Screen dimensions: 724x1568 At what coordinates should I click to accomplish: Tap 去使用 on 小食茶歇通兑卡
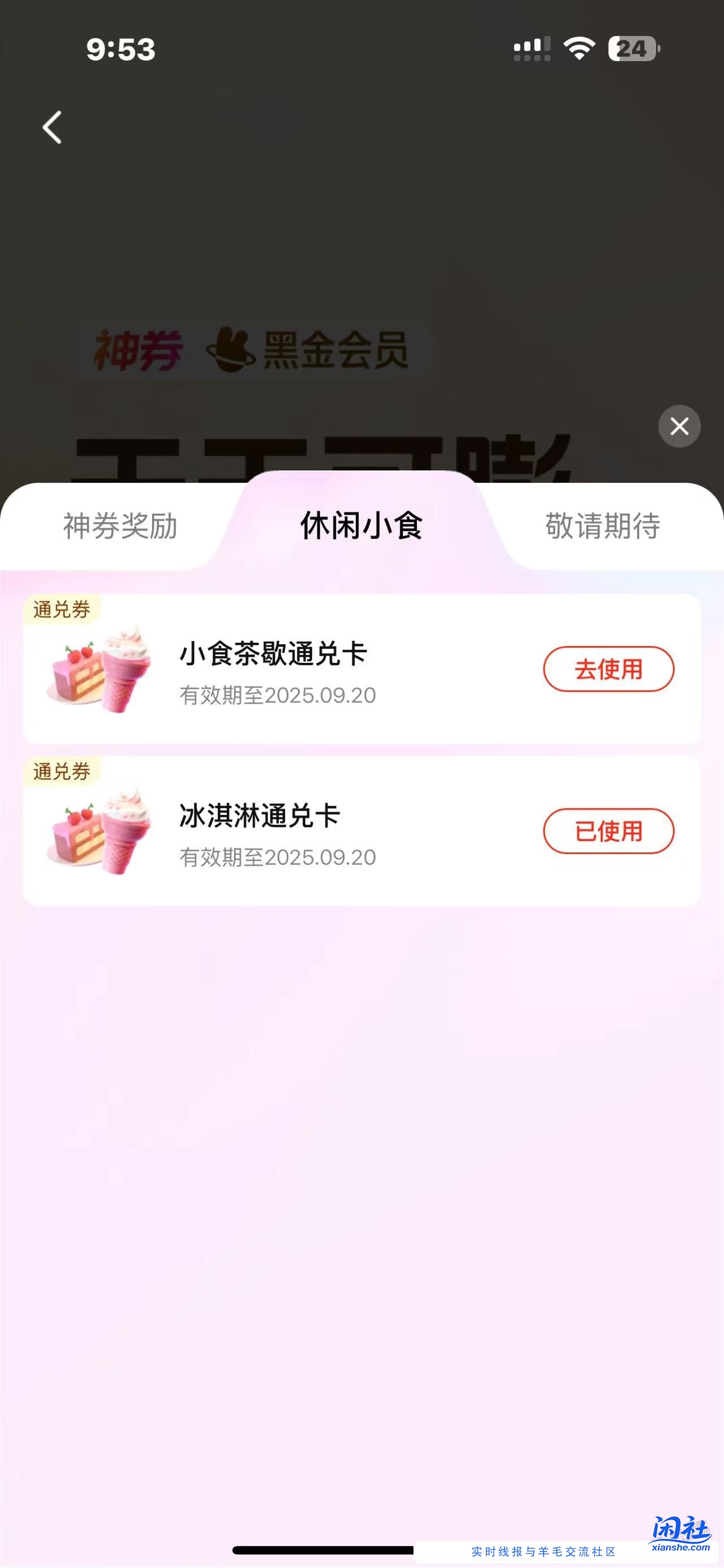tap(608, 669)
